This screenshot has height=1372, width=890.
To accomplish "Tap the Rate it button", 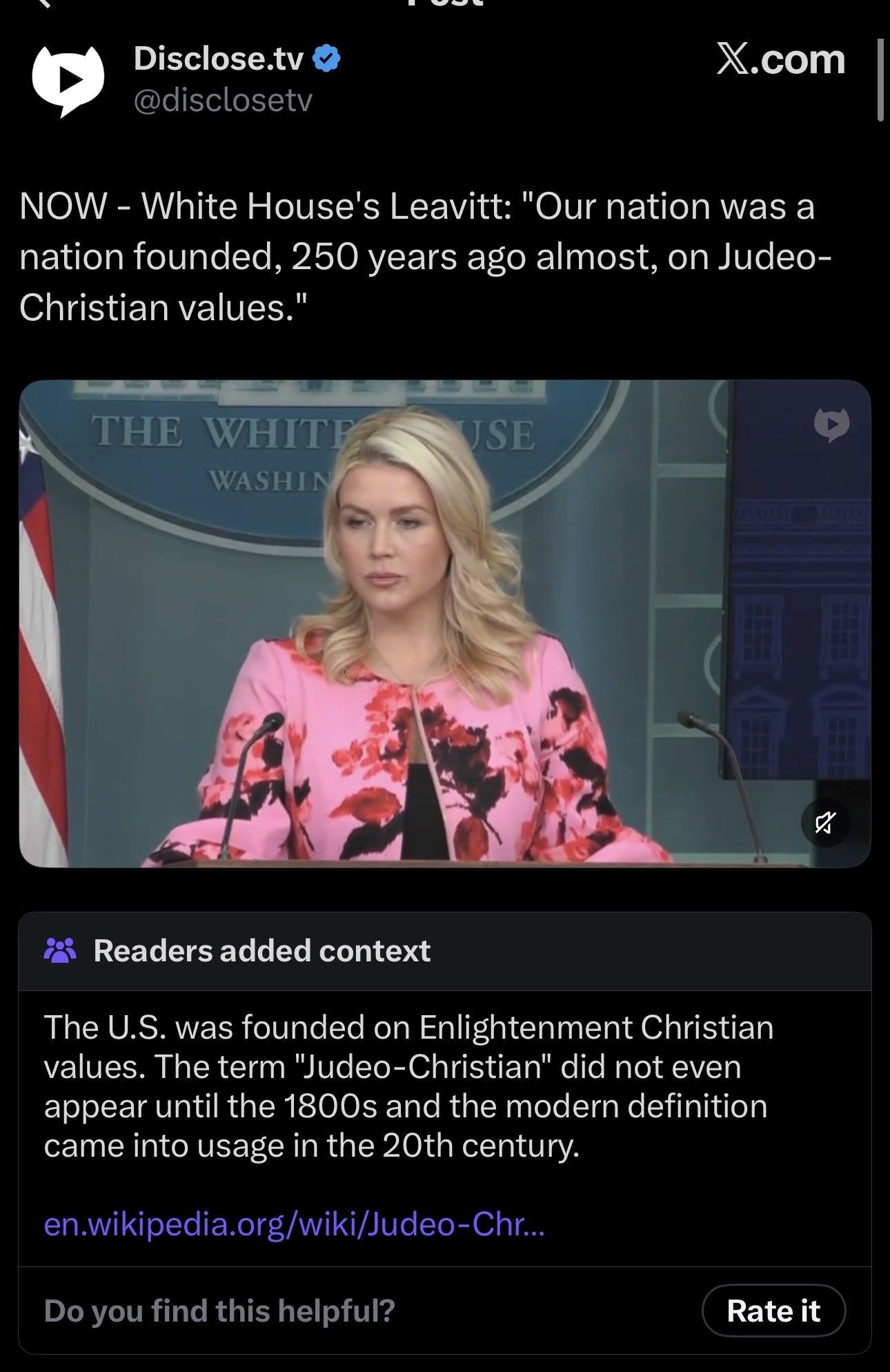I will pos(773,1311).
